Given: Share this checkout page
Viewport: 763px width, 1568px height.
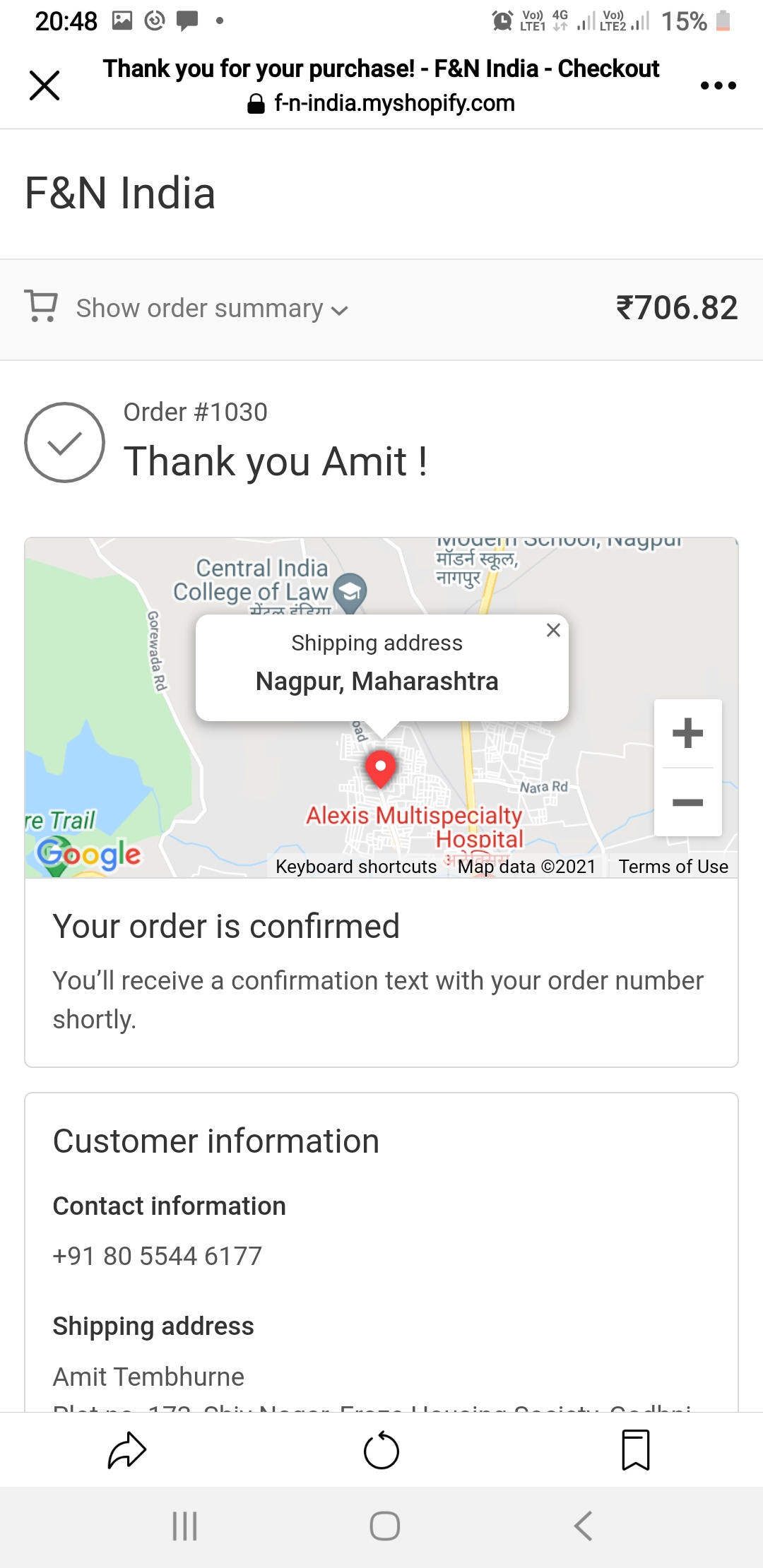Looking at the screenshot, I should point(127,1450).
